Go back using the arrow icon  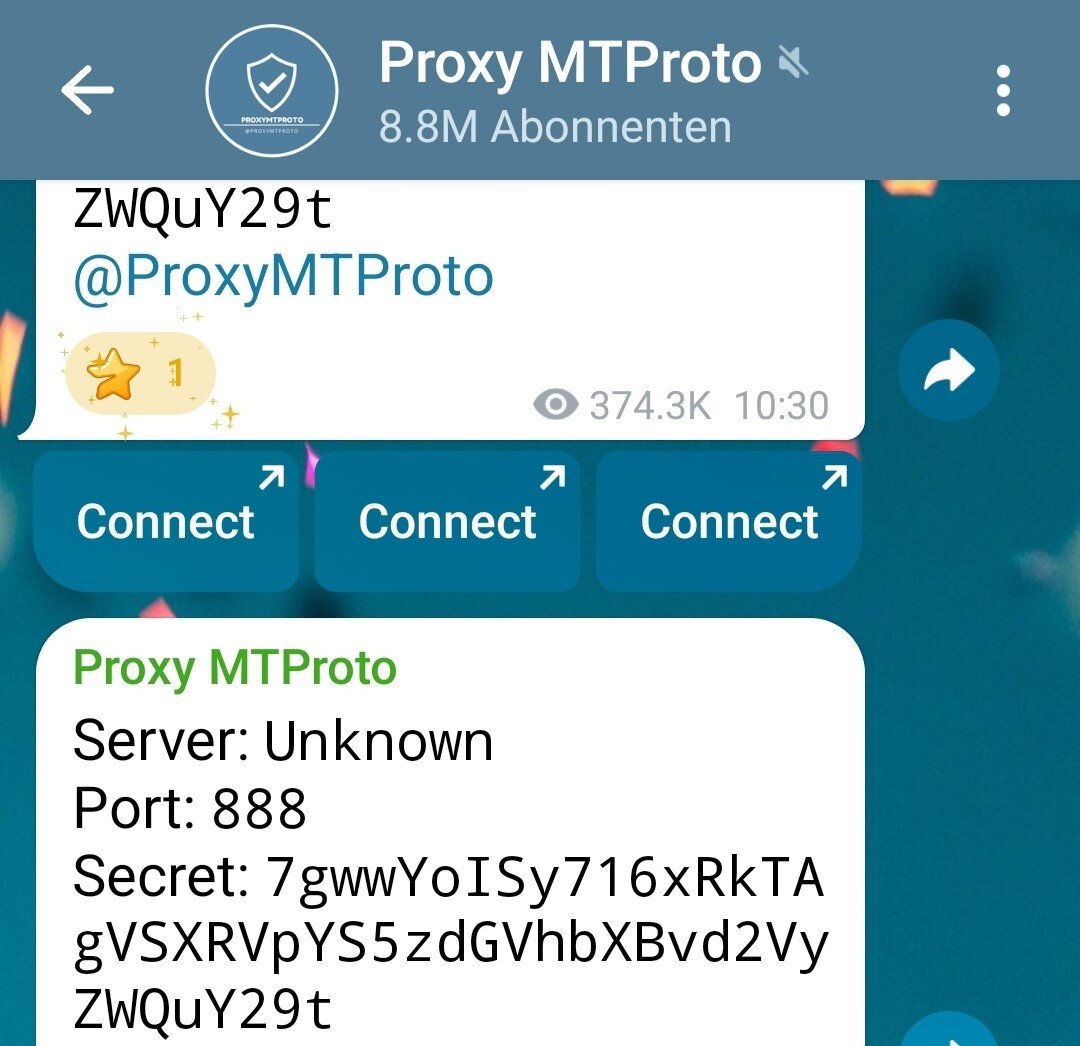(x=87, y=91)
